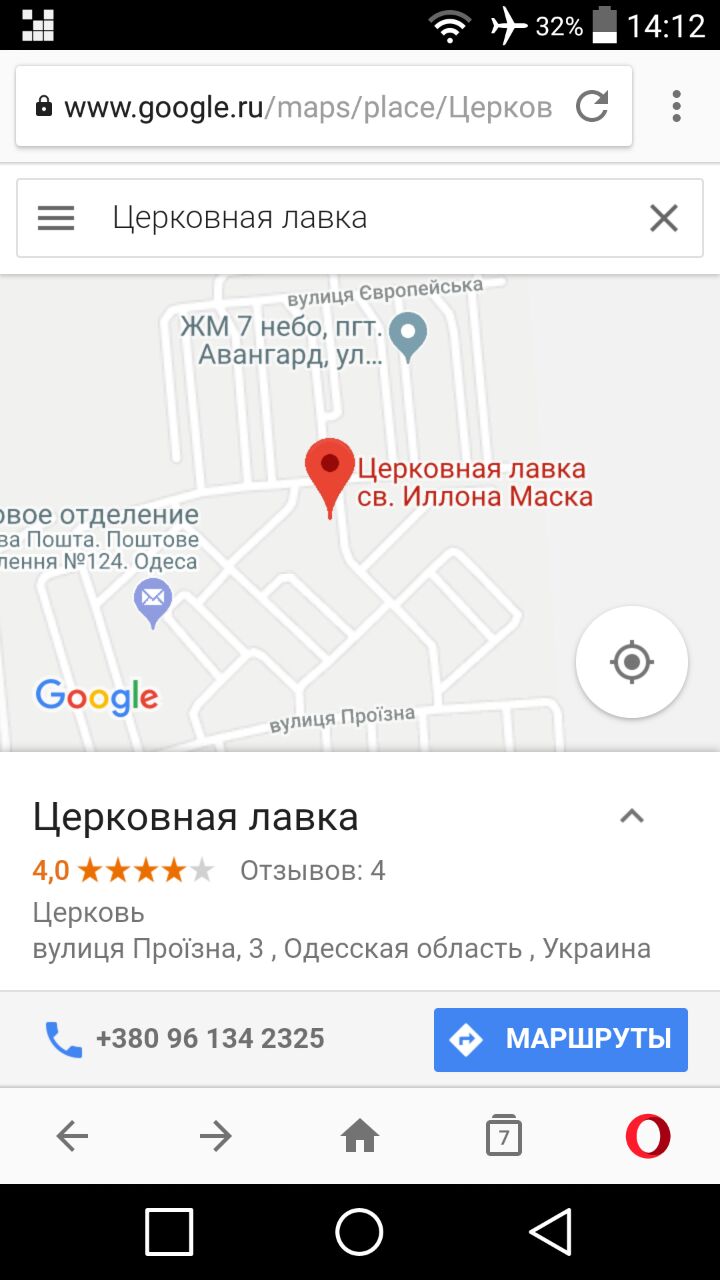720x1280 pixels.
Task: Tap the Нова Пошта mail marker
Action: click(x=153, y=601)
